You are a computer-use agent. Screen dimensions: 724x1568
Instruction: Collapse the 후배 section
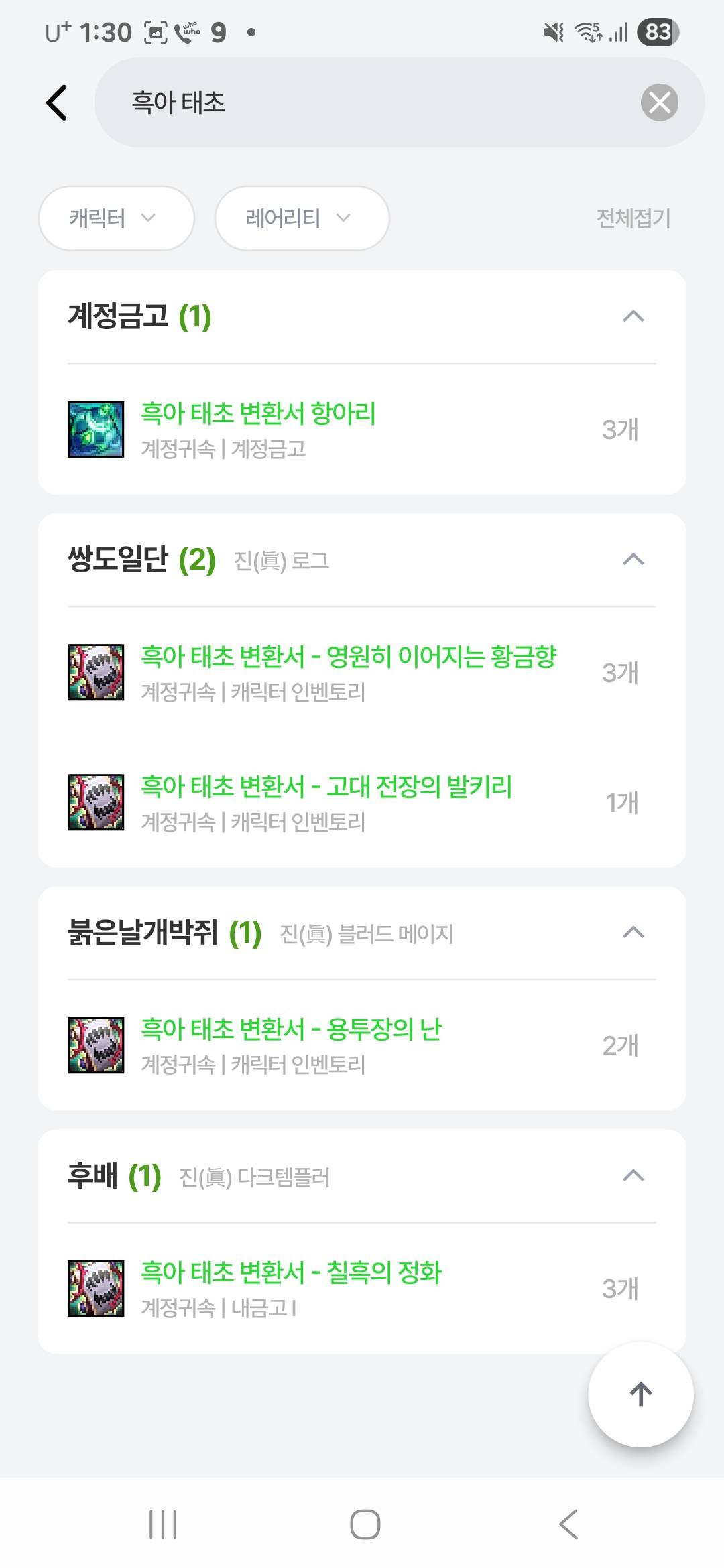pos(633,1176)
